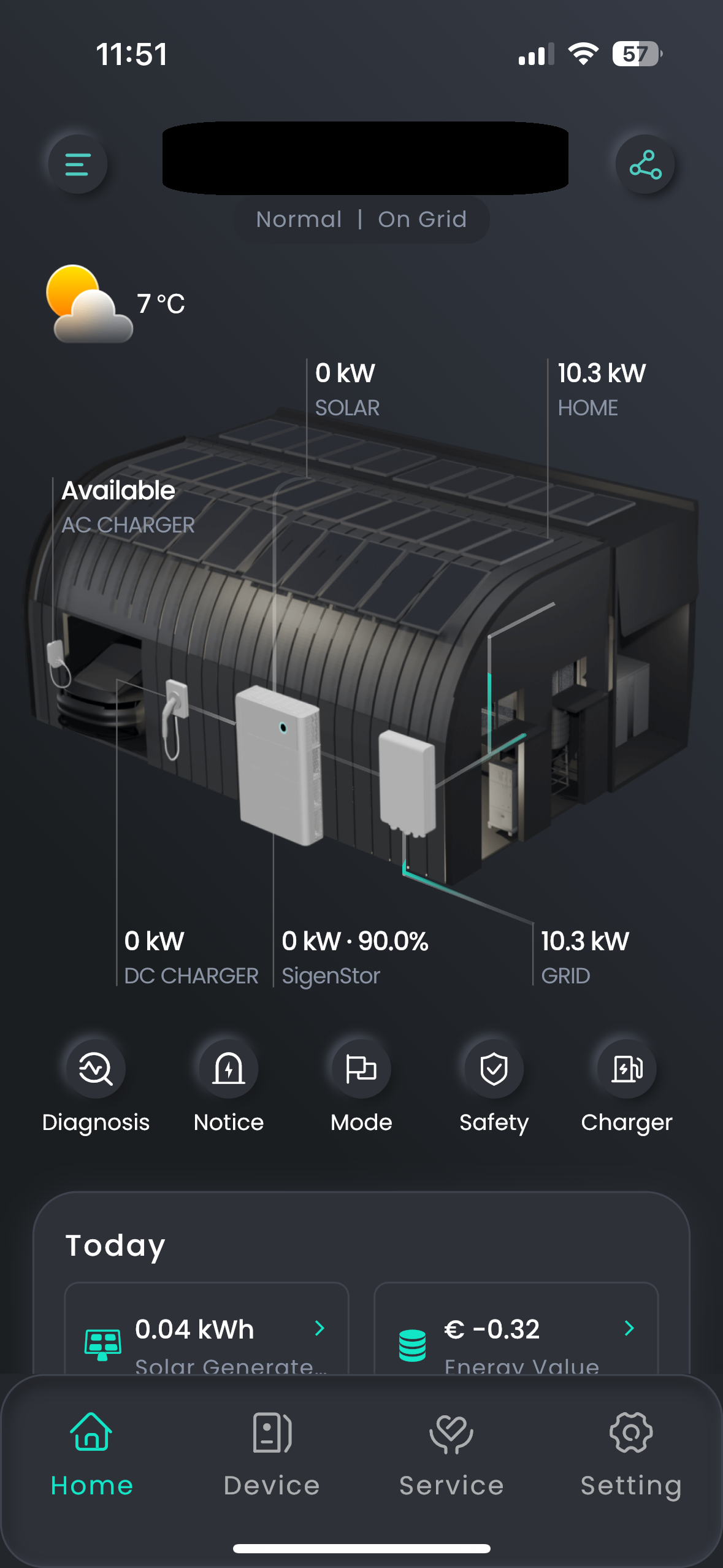Open the hamburger menu
This screenshot has width=723, height=1568.
[78, 164]
